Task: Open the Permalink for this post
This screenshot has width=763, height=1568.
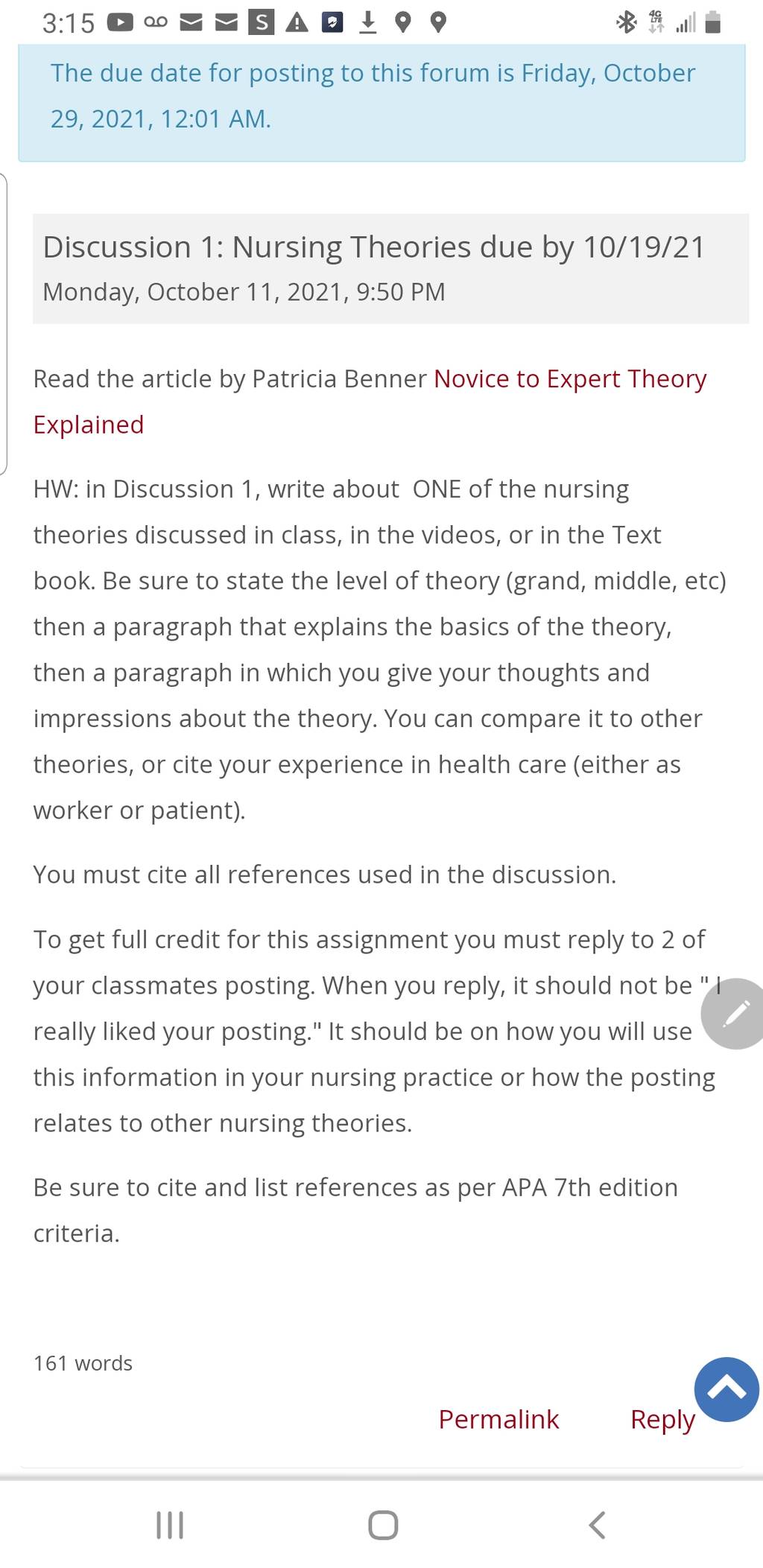Action: tap(498, 1419)
